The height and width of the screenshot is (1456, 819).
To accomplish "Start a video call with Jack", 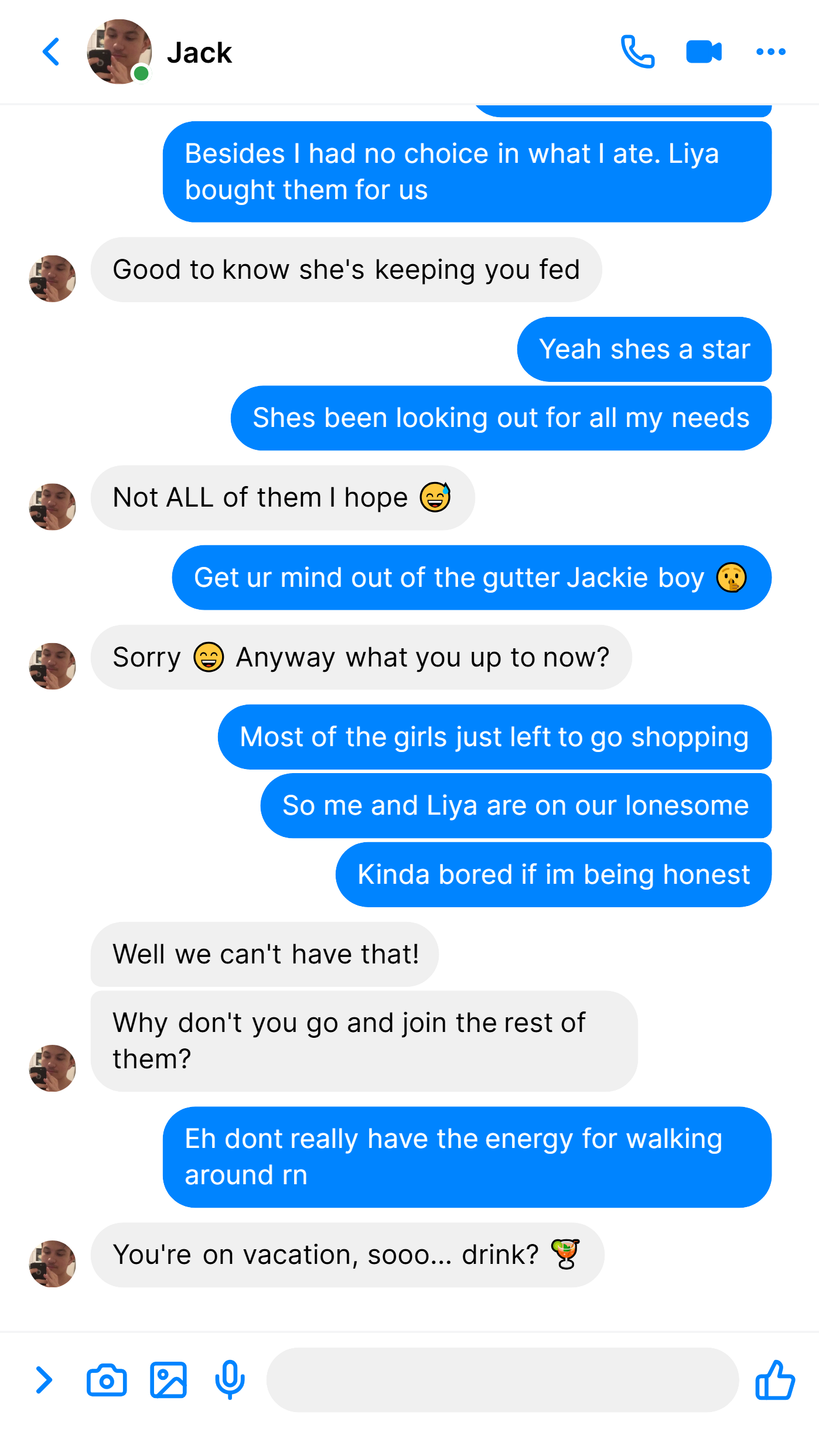I will 704,52.
